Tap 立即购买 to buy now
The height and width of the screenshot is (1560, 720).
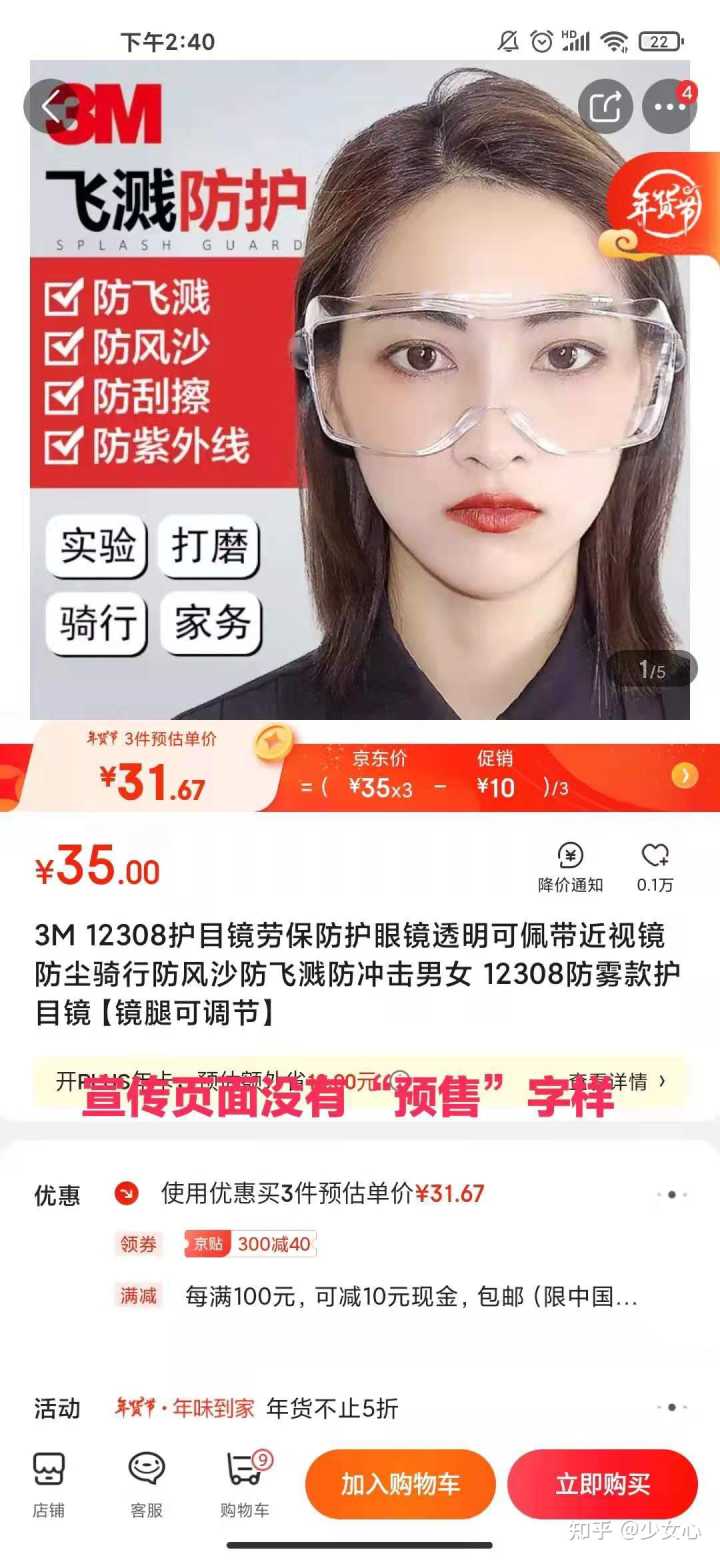(602, 1484)
